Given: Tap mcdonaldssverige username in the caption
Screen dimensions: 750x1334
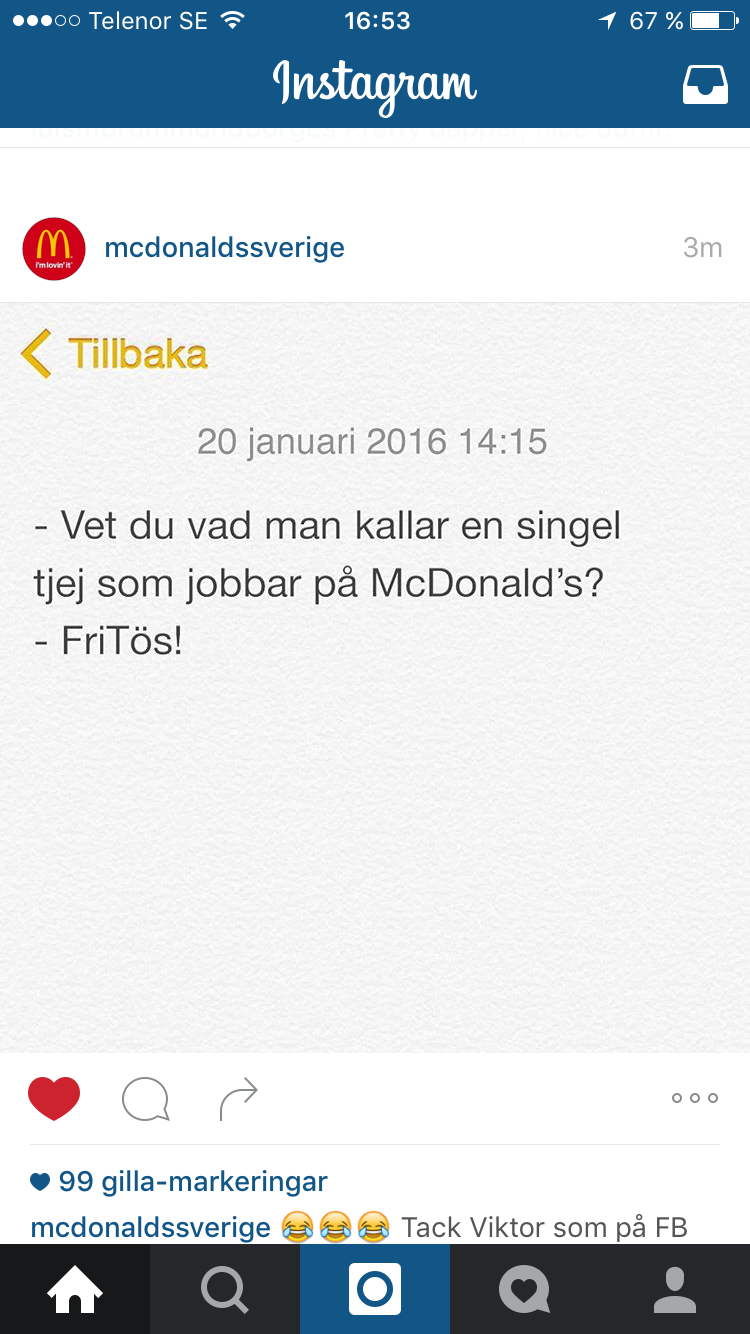Looking at the screenshot, I should [151, 1227].
